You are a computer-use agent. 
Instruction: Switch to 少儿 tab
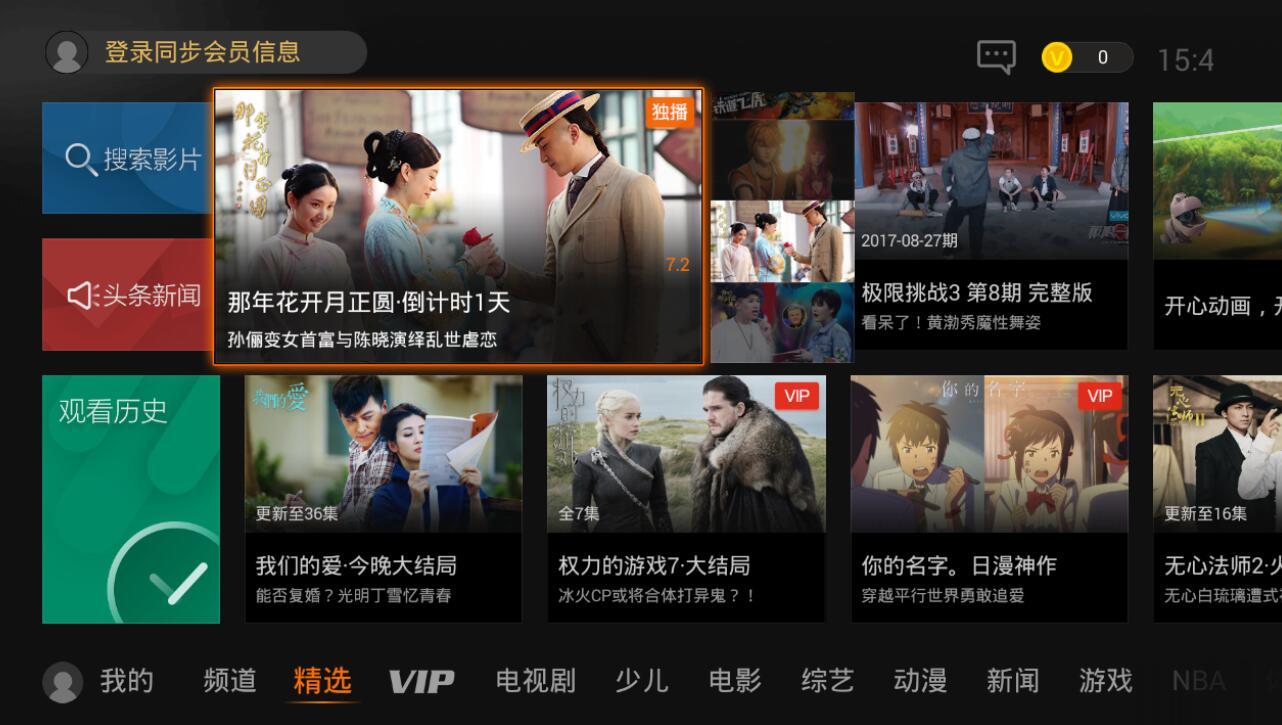[641, 682]
